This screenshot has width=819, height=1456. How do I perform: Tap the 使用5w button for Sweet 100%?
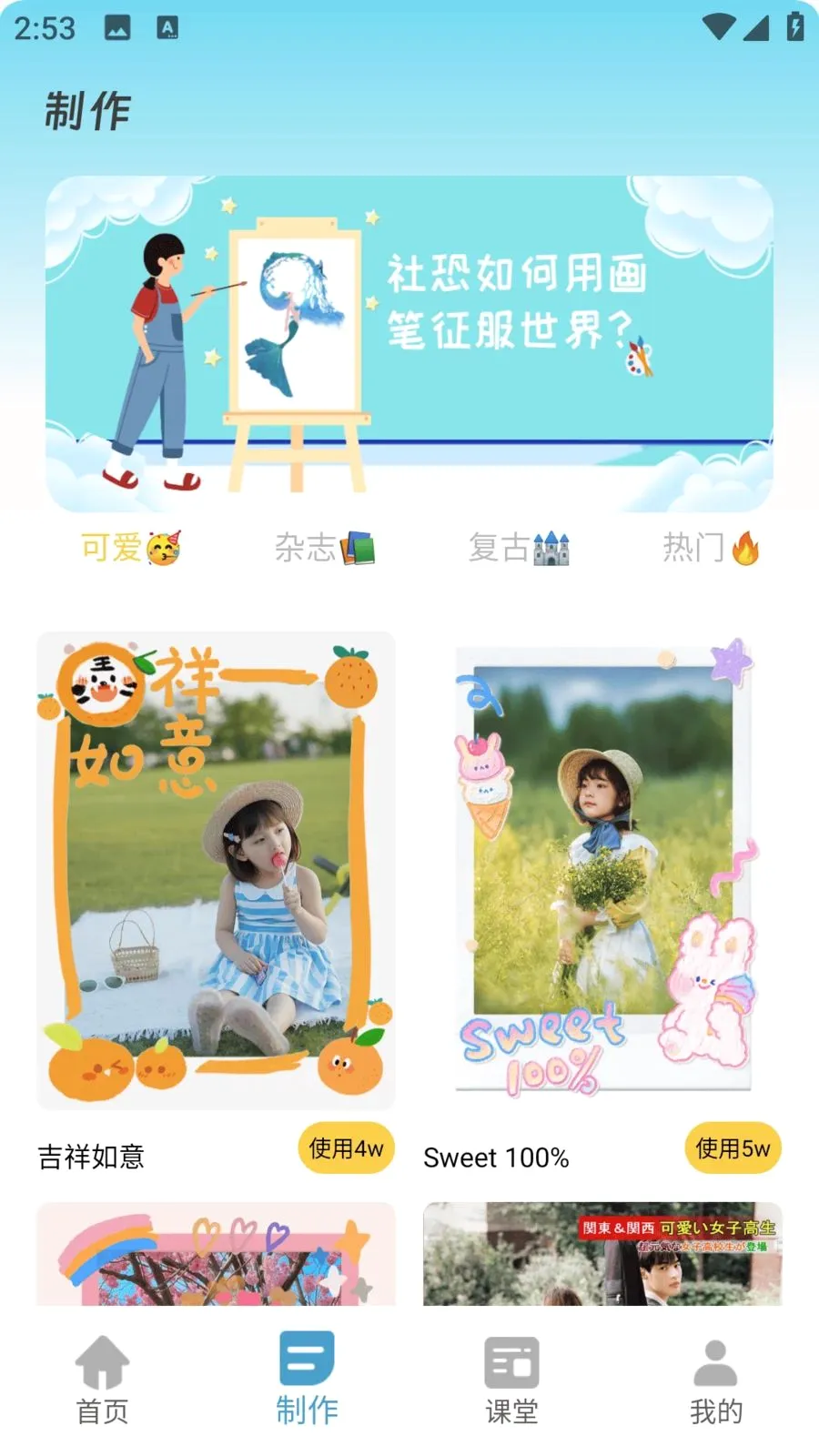pos(733,1148)
